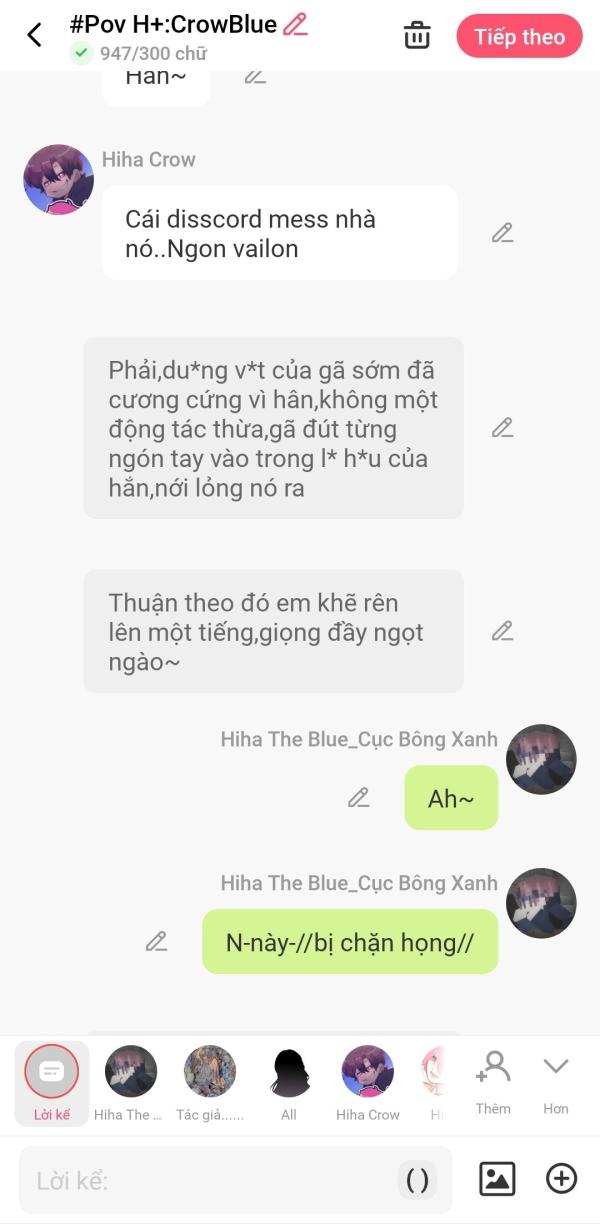Select the Lời kể narrator option
600x1224 pixels.
[52, 1082]
